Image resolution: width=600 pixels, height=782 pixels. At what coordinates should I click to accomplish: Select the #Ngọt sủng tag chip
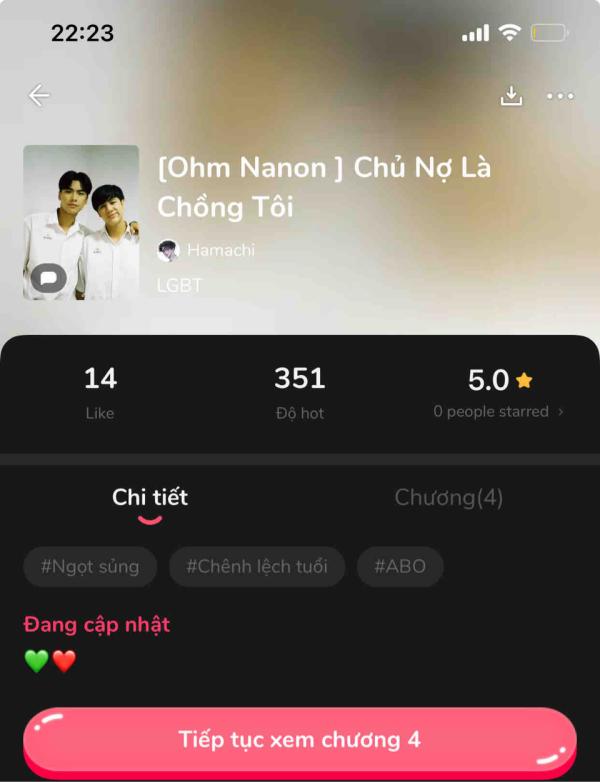point(90,567)
